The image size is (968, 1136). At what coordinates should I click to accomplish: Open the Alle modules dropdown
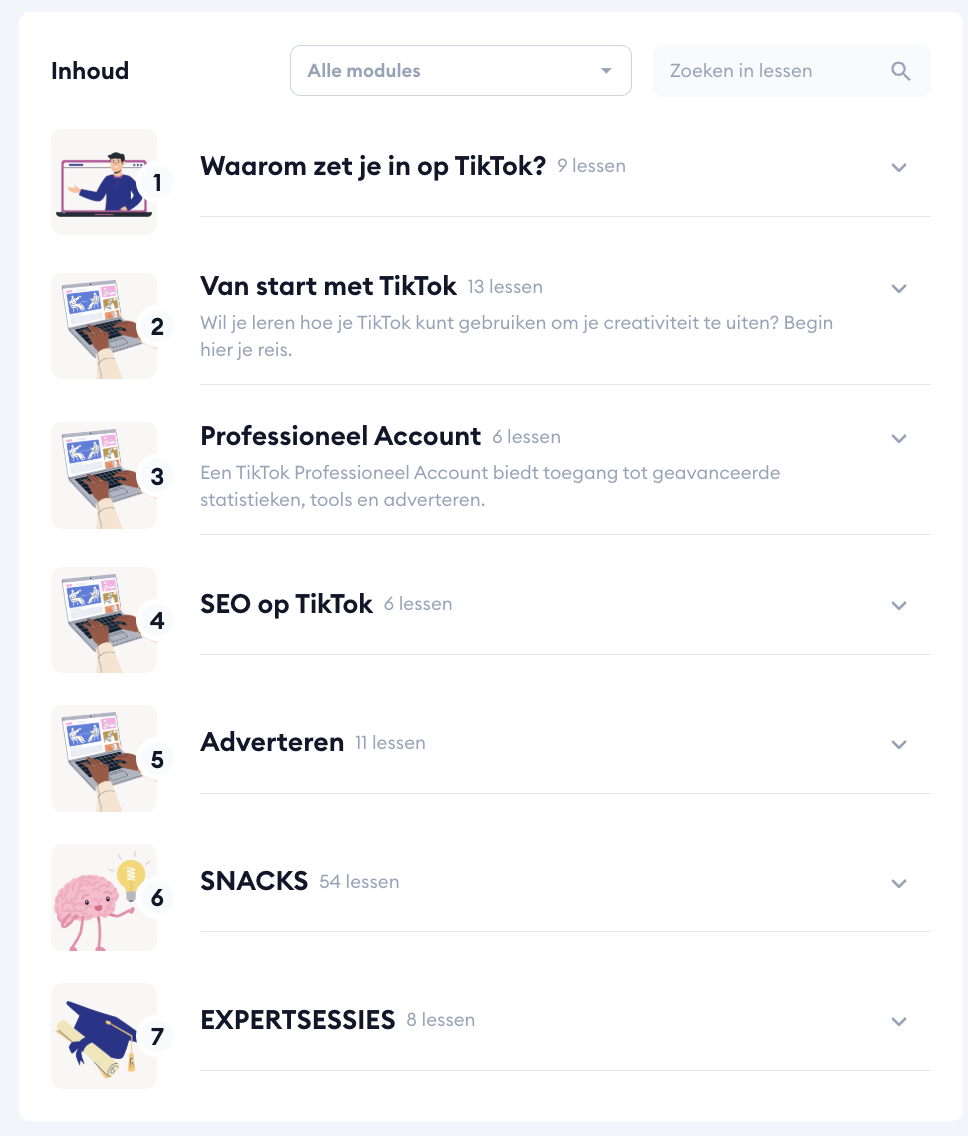[x=460, y=71]
